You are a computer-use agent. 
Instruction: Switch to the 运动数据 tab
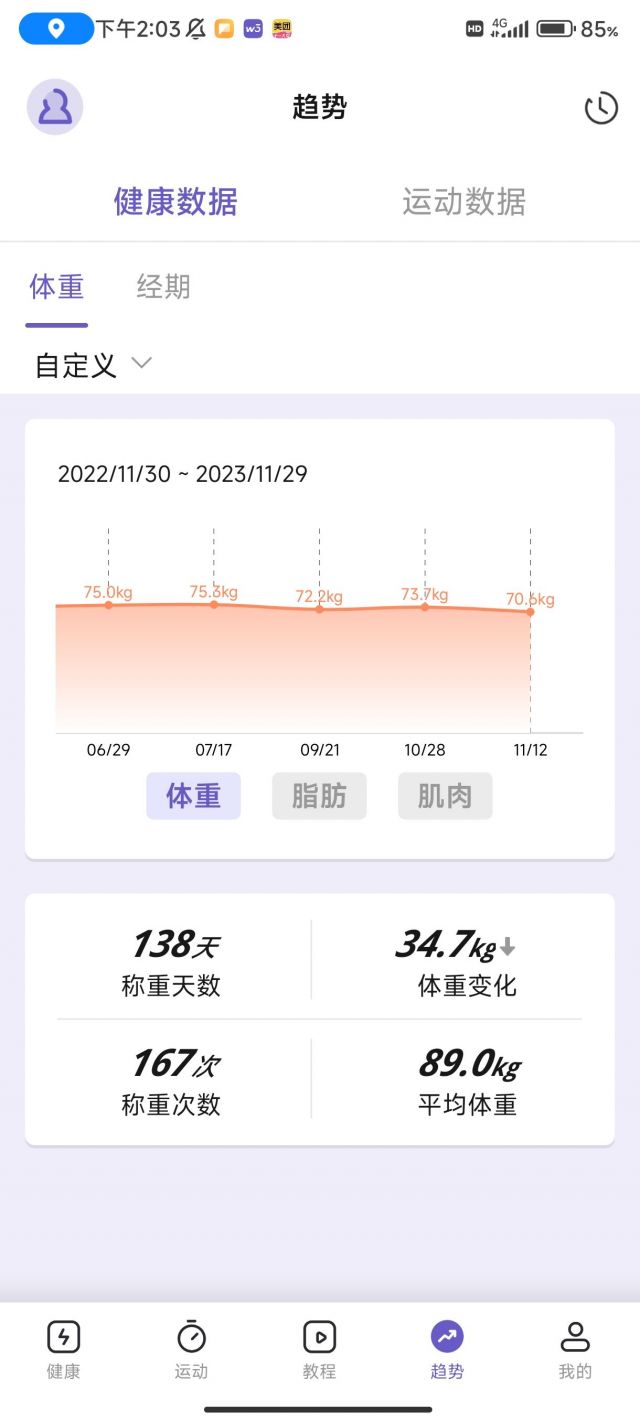pyautogui.click(x=464, y=202)
